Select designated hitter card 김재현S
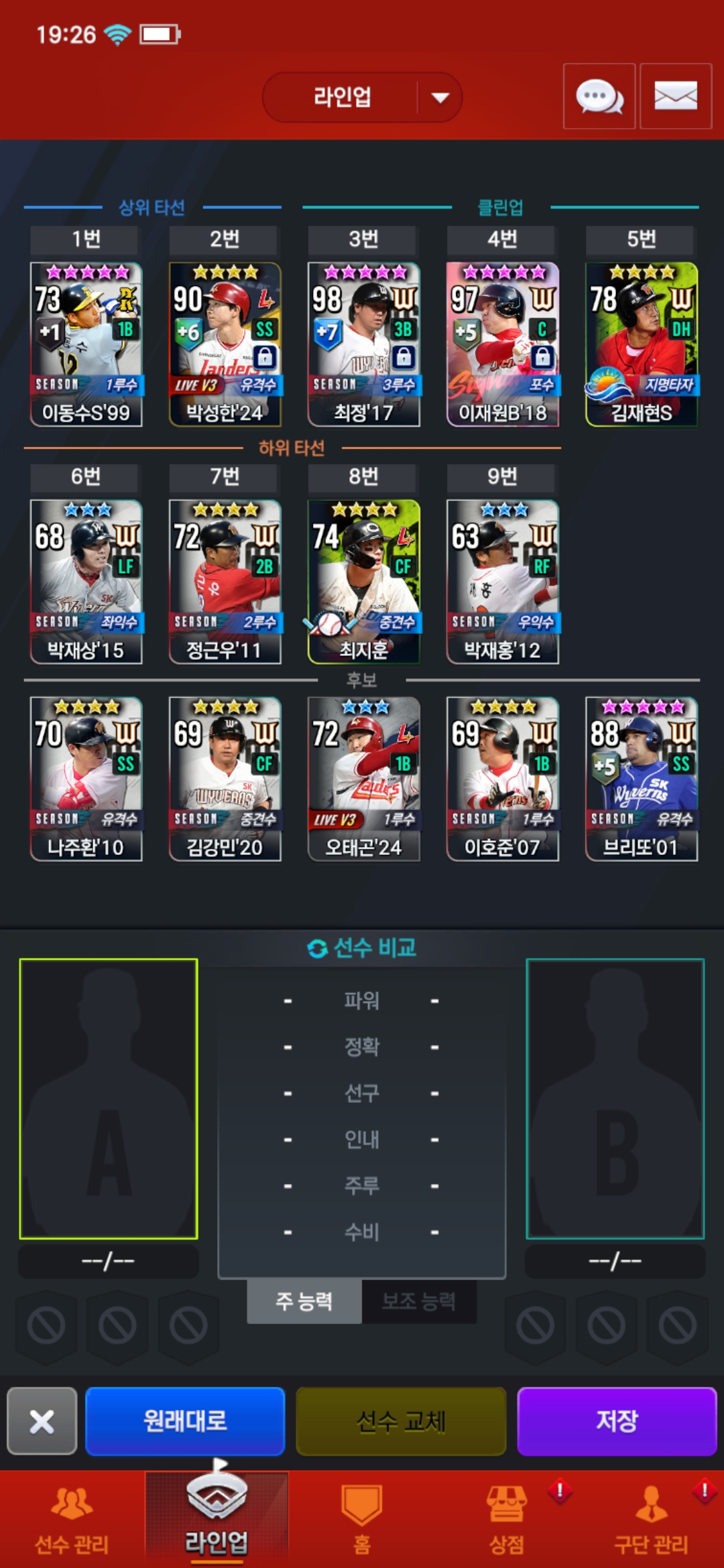The width and height of the screenshot is (724, 1568). (x=642, y=344)
